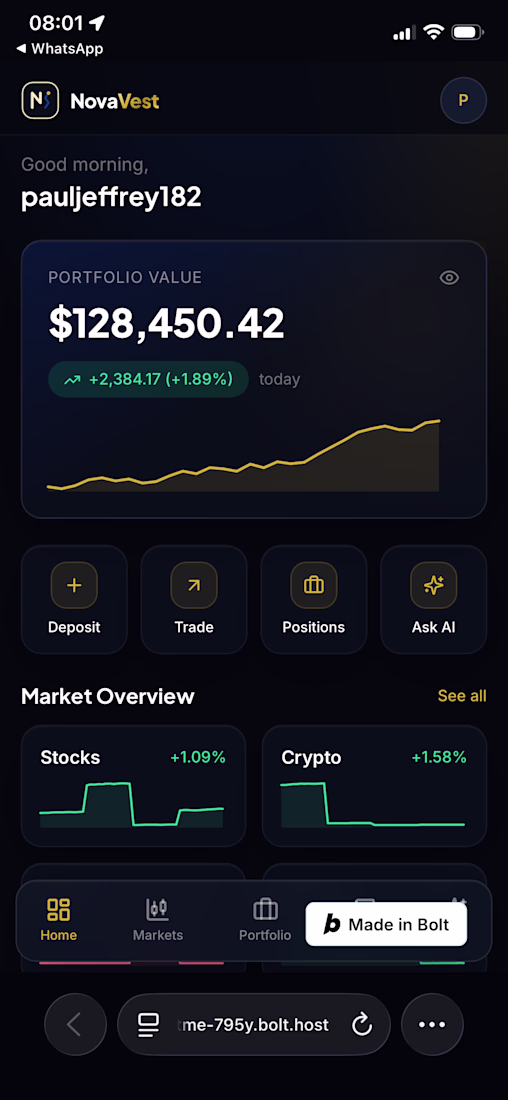This screenshot has height=1100, width=508.
Task: Reload the page in the browser bar
Action: click(x=361, y=1025)
